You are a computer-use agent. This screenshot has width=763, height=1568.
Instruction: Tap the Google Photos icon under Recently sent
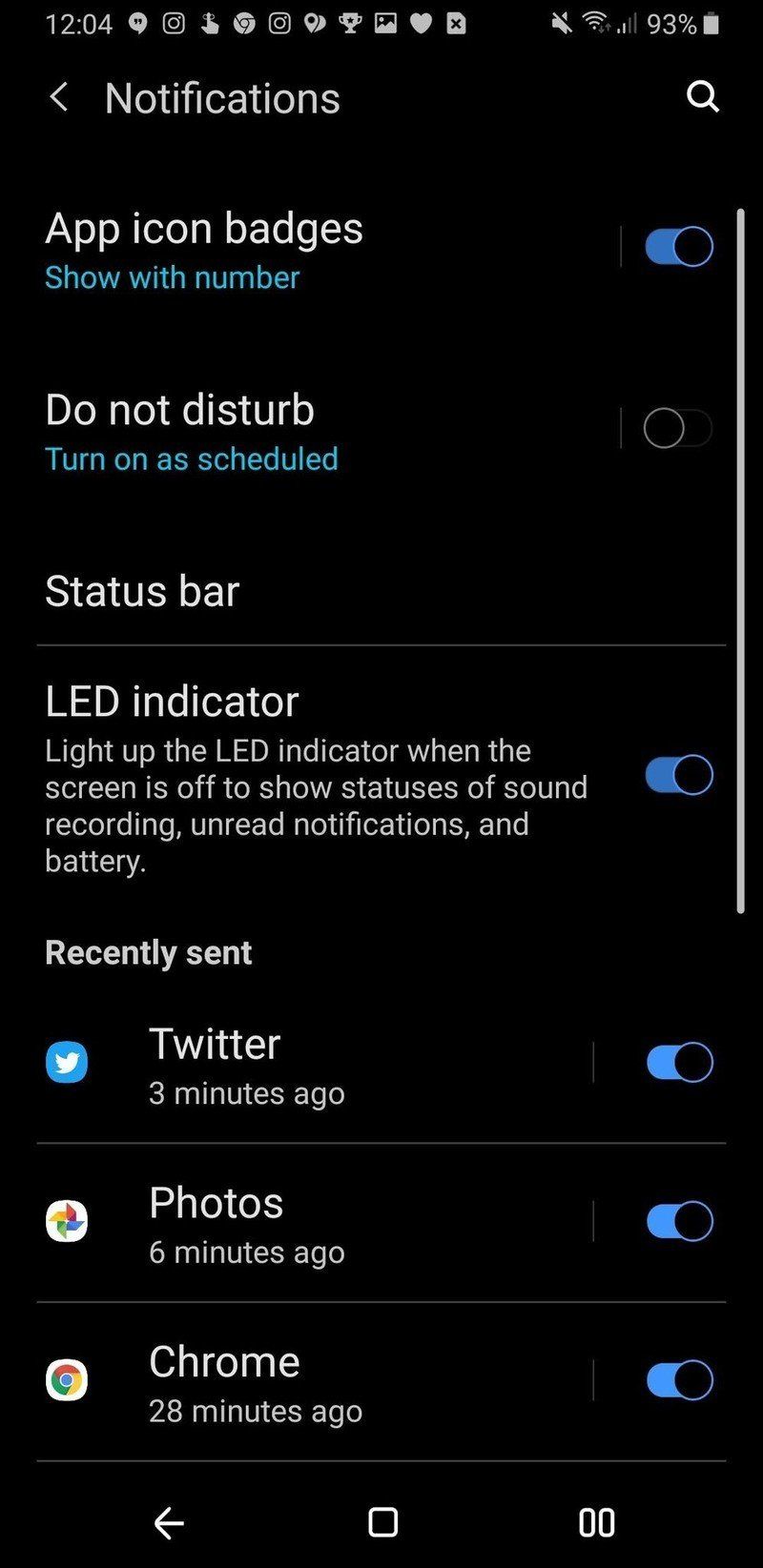pos(66,1220)
